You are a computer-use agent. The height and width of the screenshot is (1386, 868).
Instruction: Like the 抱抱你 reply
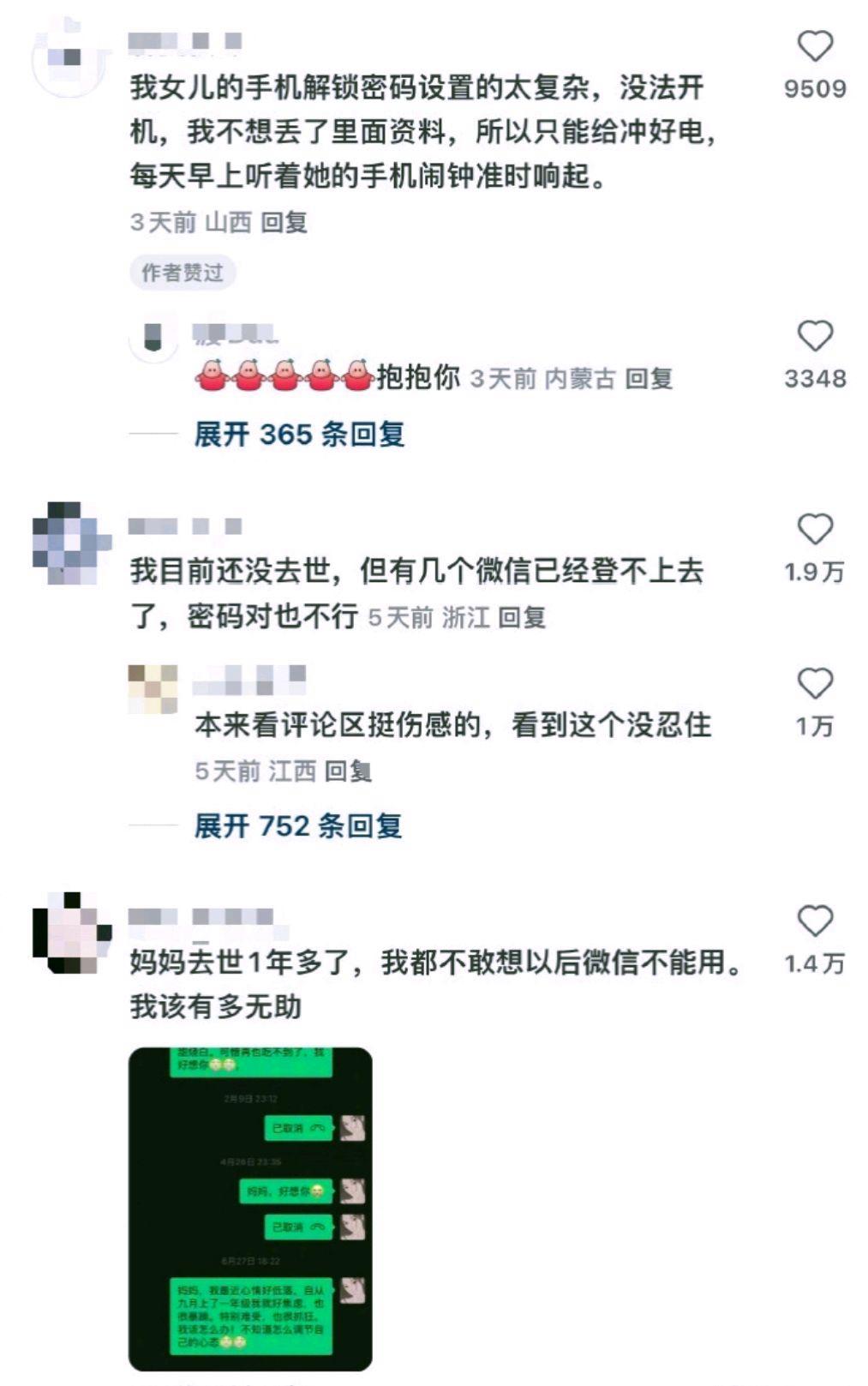[815, 337]
